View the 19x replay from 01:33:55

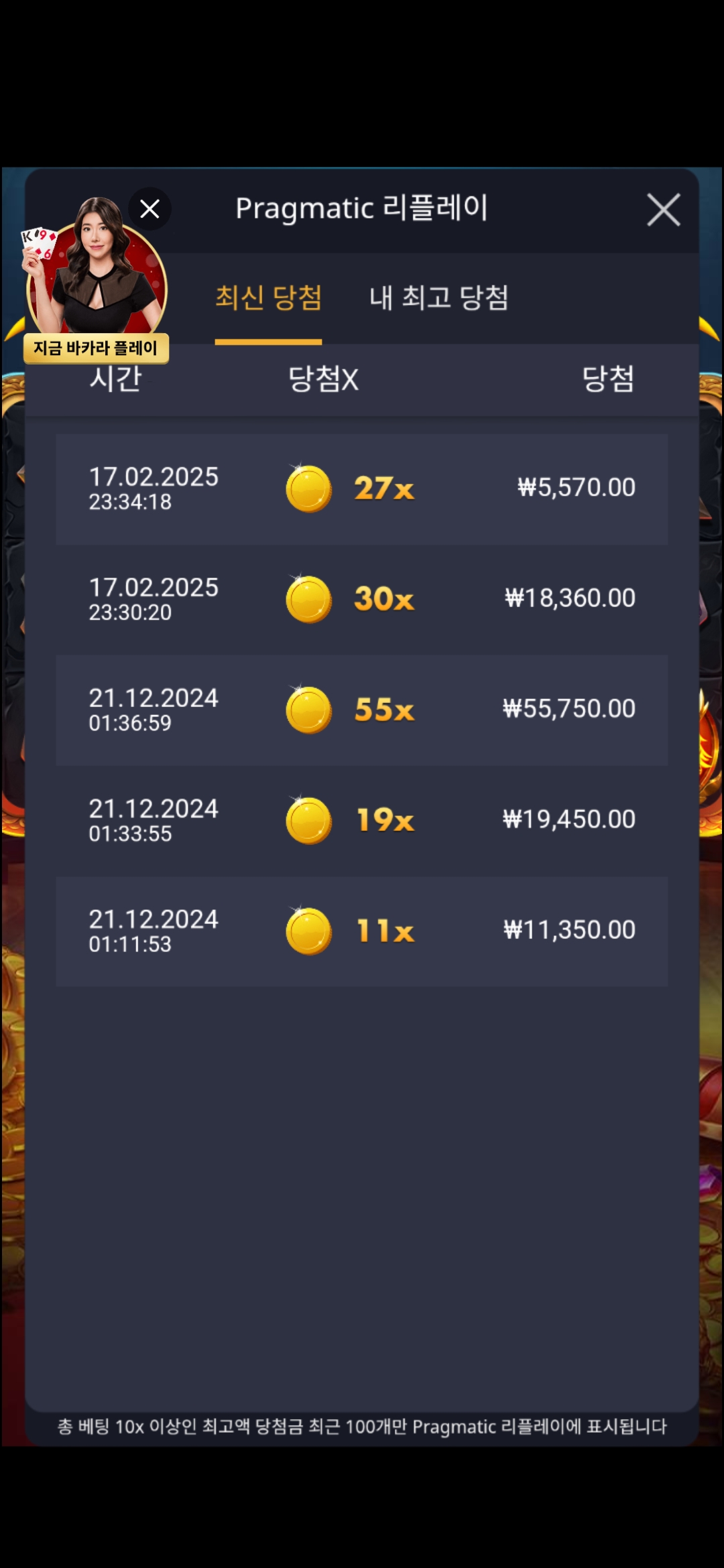tap(361, 820)
